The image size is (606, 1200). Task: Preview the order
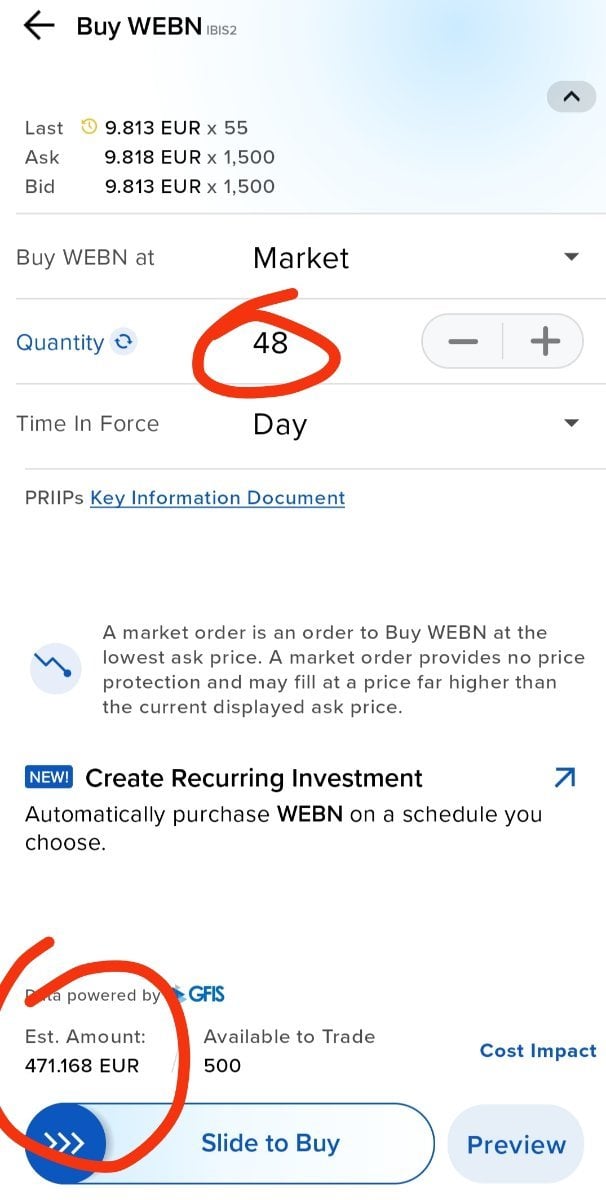516,1145
